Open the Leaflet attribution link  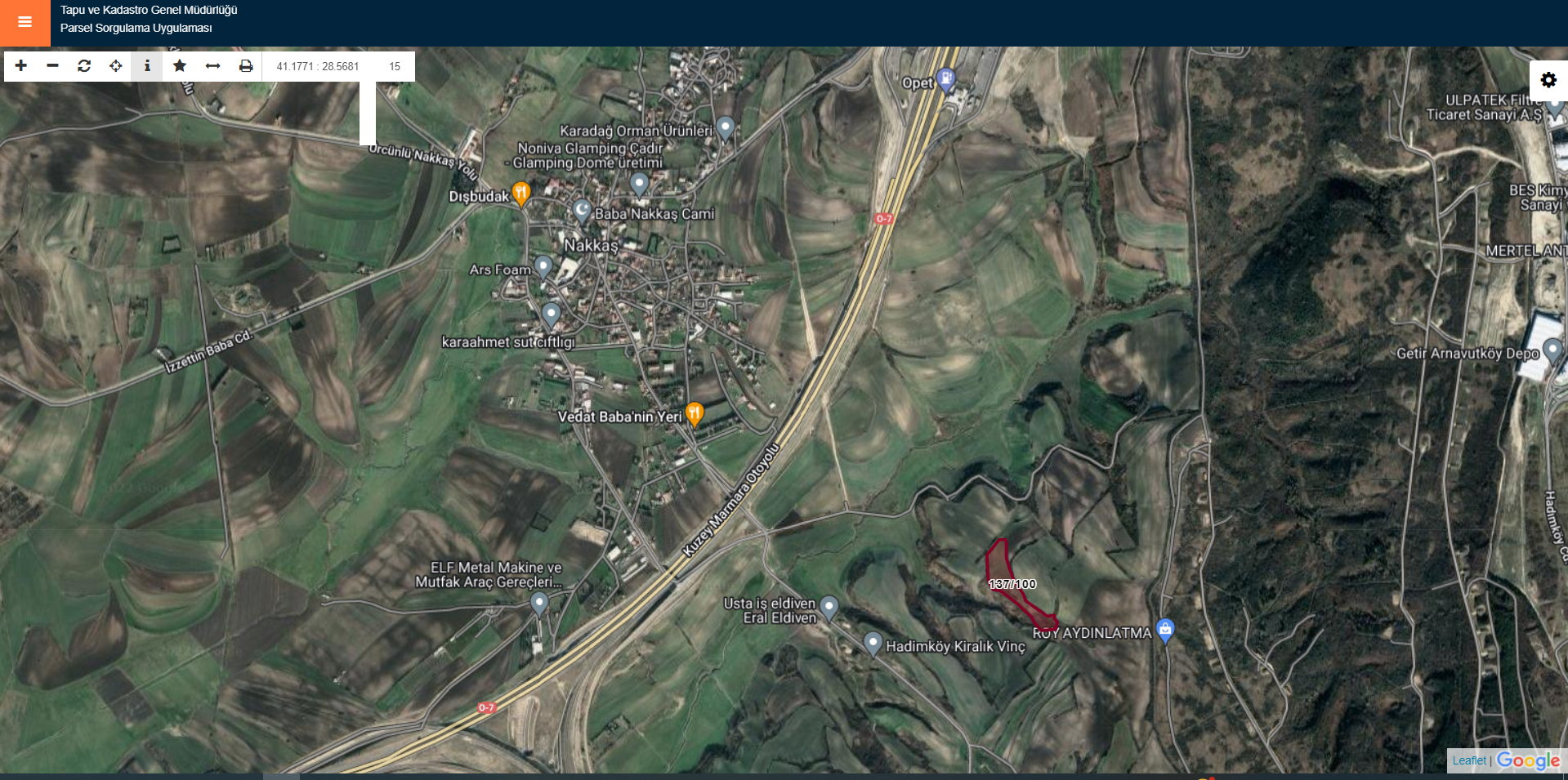coord(1469,760)
